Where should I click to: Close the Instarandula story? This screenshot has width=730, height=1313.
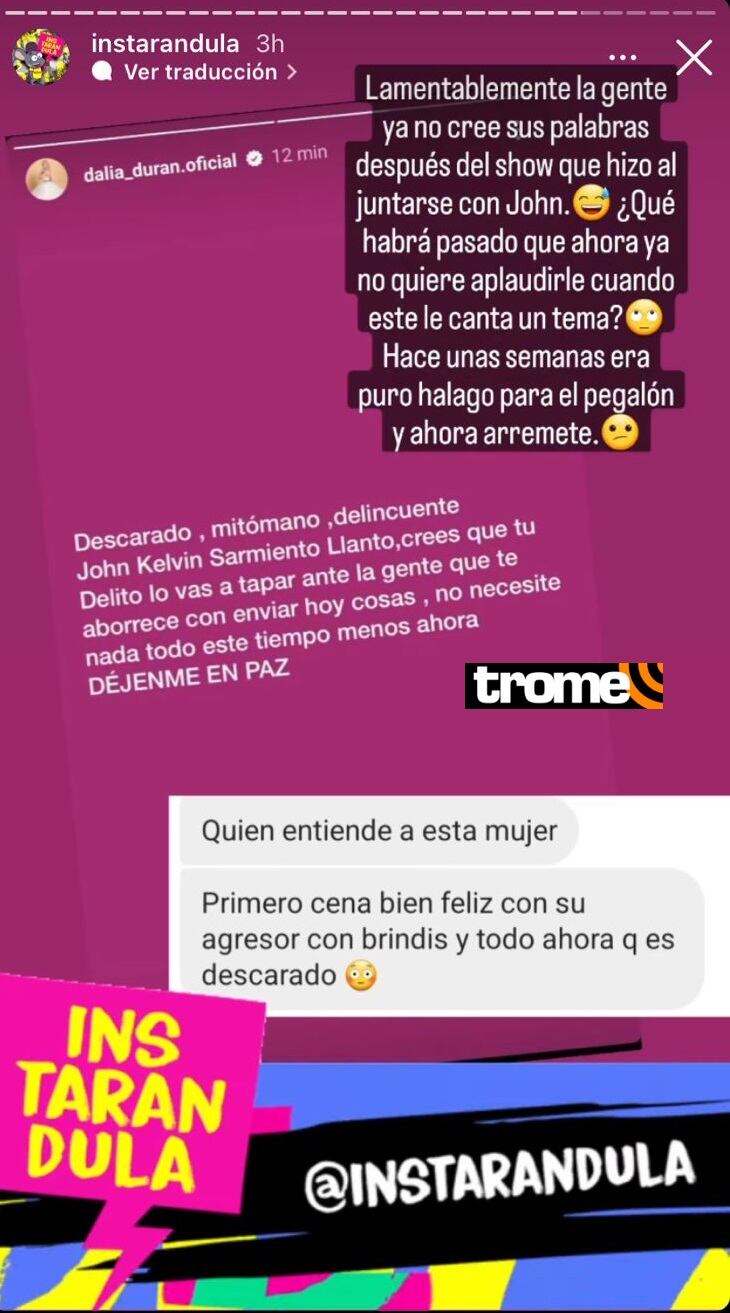pos(693,58)
